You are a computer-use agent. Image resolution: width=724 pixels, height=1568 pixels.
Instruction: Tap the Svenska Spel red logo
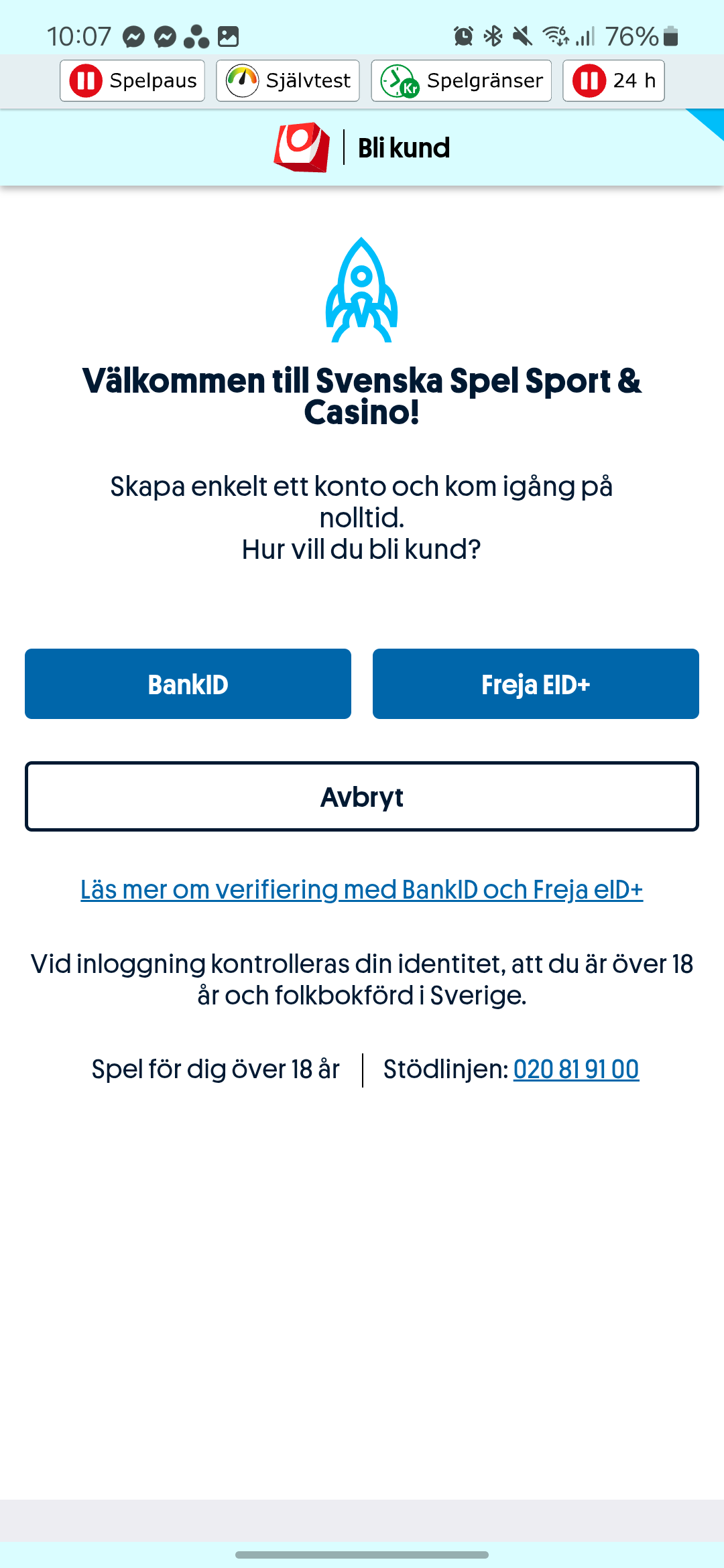(301, 147)
